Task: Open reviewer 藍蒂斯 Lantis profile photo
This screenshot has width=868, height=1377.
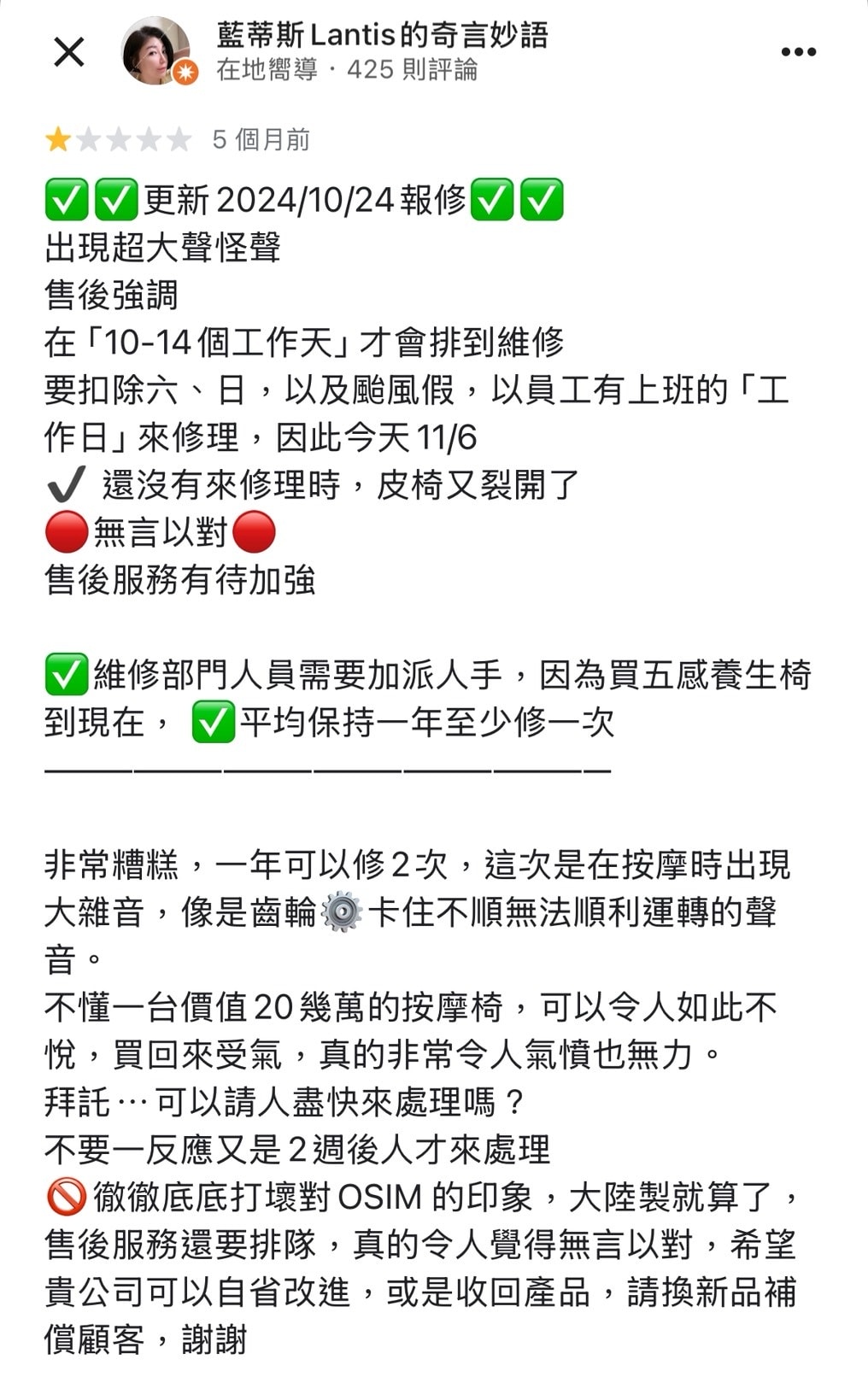Action: coord(155,51)
